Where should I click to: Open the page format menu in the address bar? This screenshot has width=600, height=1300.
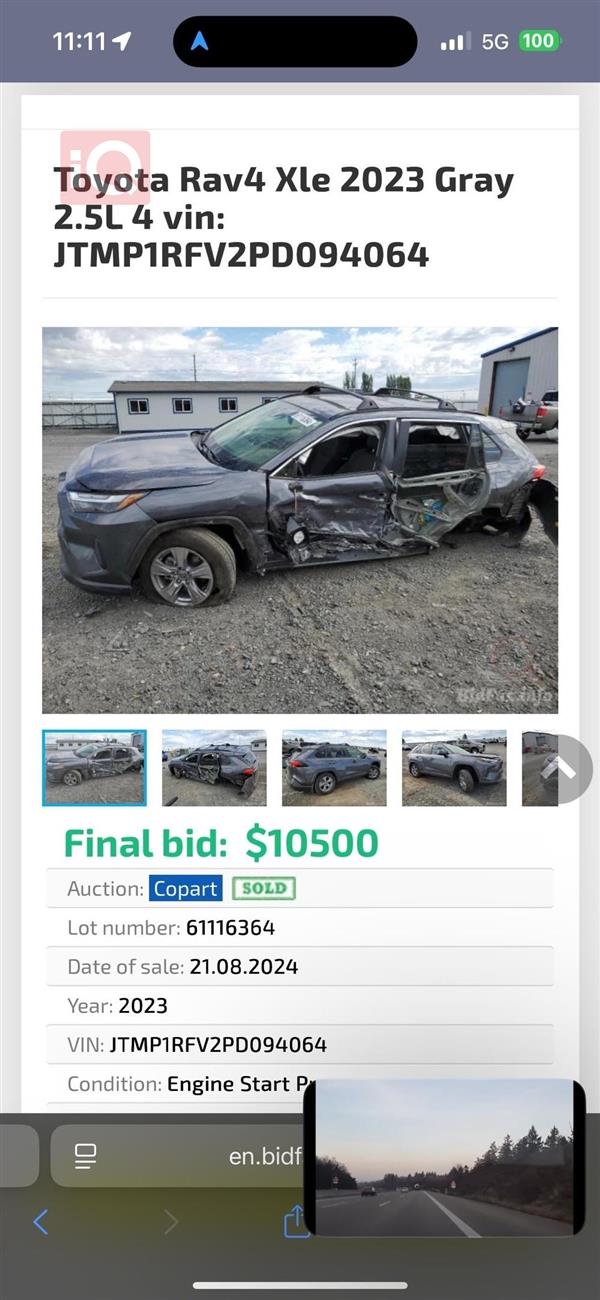86,1157
